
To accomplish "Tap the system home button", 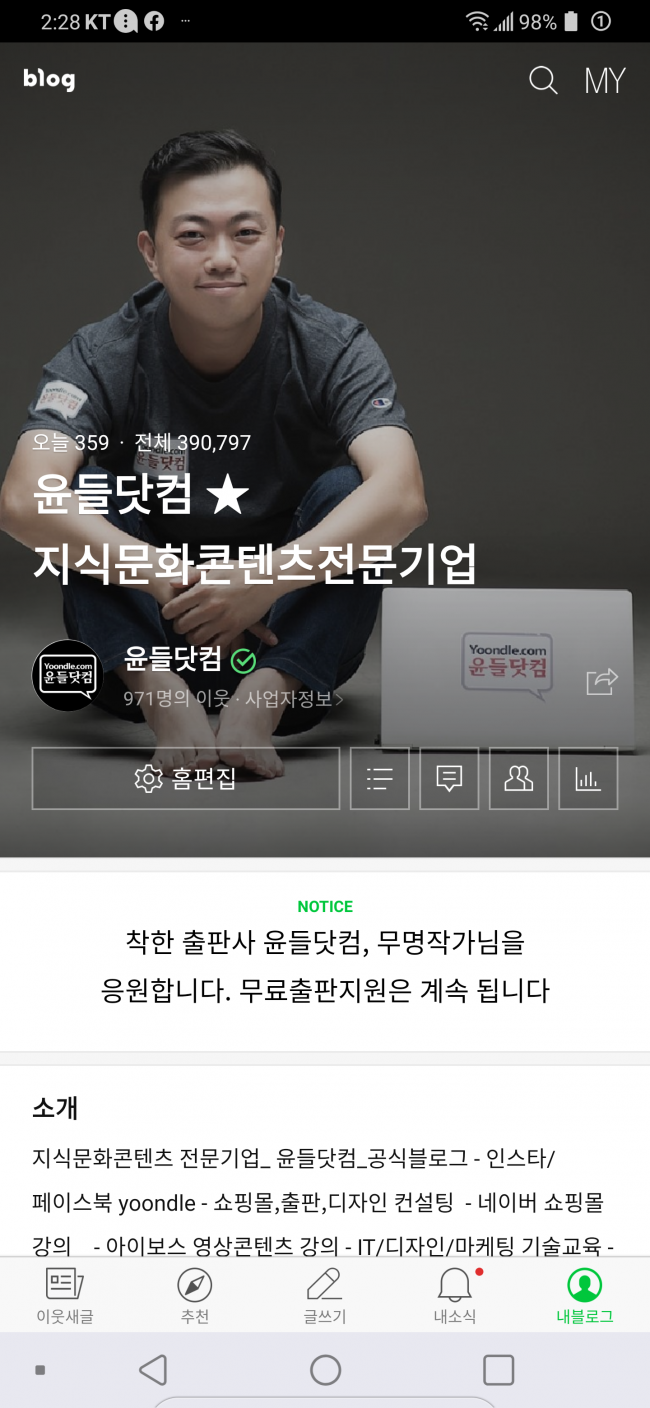I will [325, 1369].
